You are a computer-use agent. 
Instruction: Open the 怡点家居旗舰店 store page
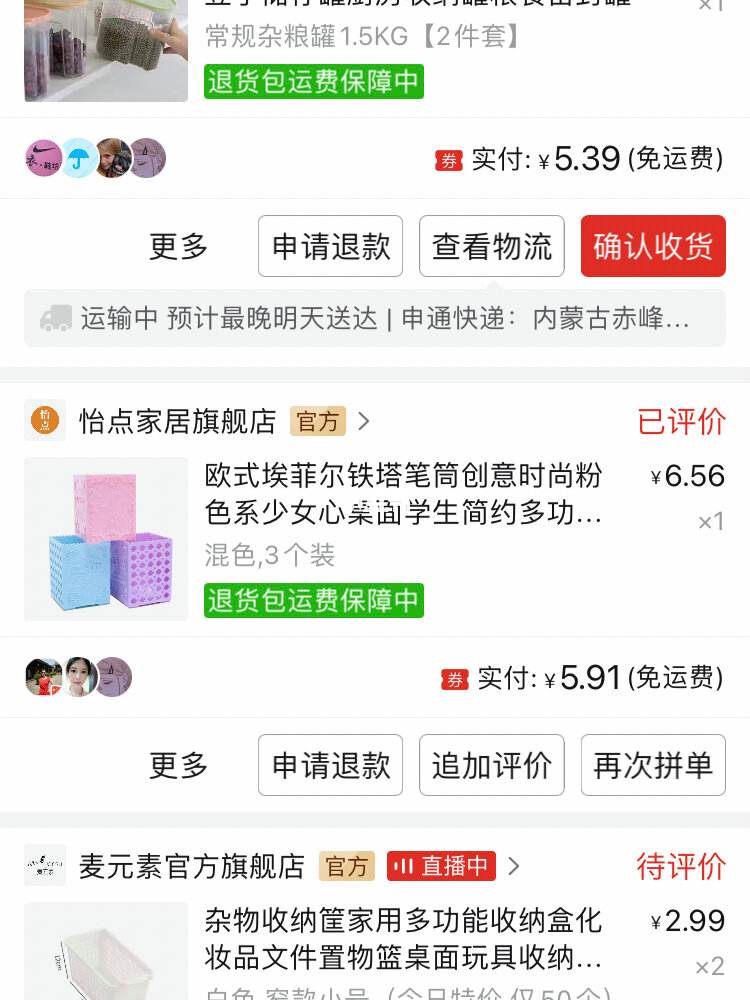coord(178,421)
